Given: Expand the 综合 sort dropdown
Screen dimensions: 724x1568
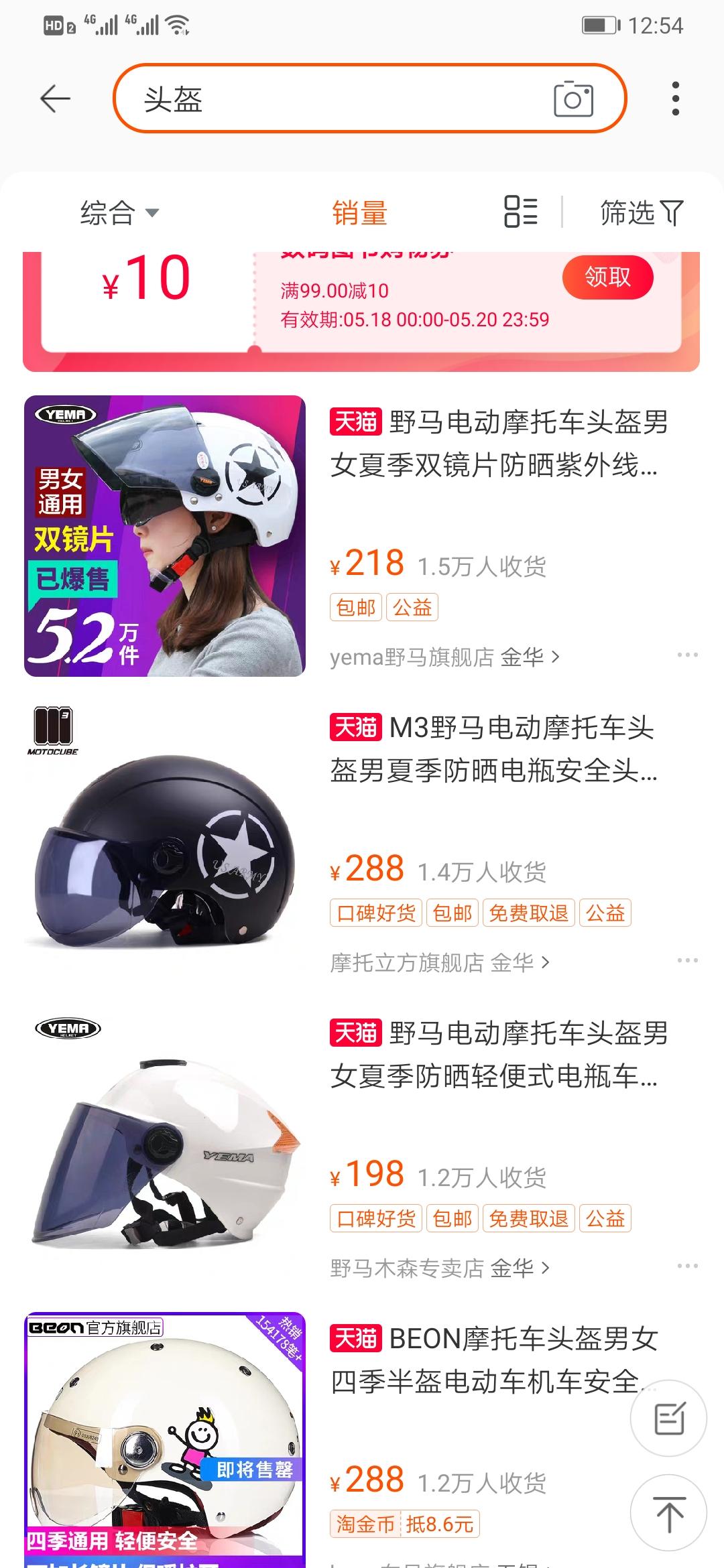Looking at the screenshot, I should click(119, 213).
